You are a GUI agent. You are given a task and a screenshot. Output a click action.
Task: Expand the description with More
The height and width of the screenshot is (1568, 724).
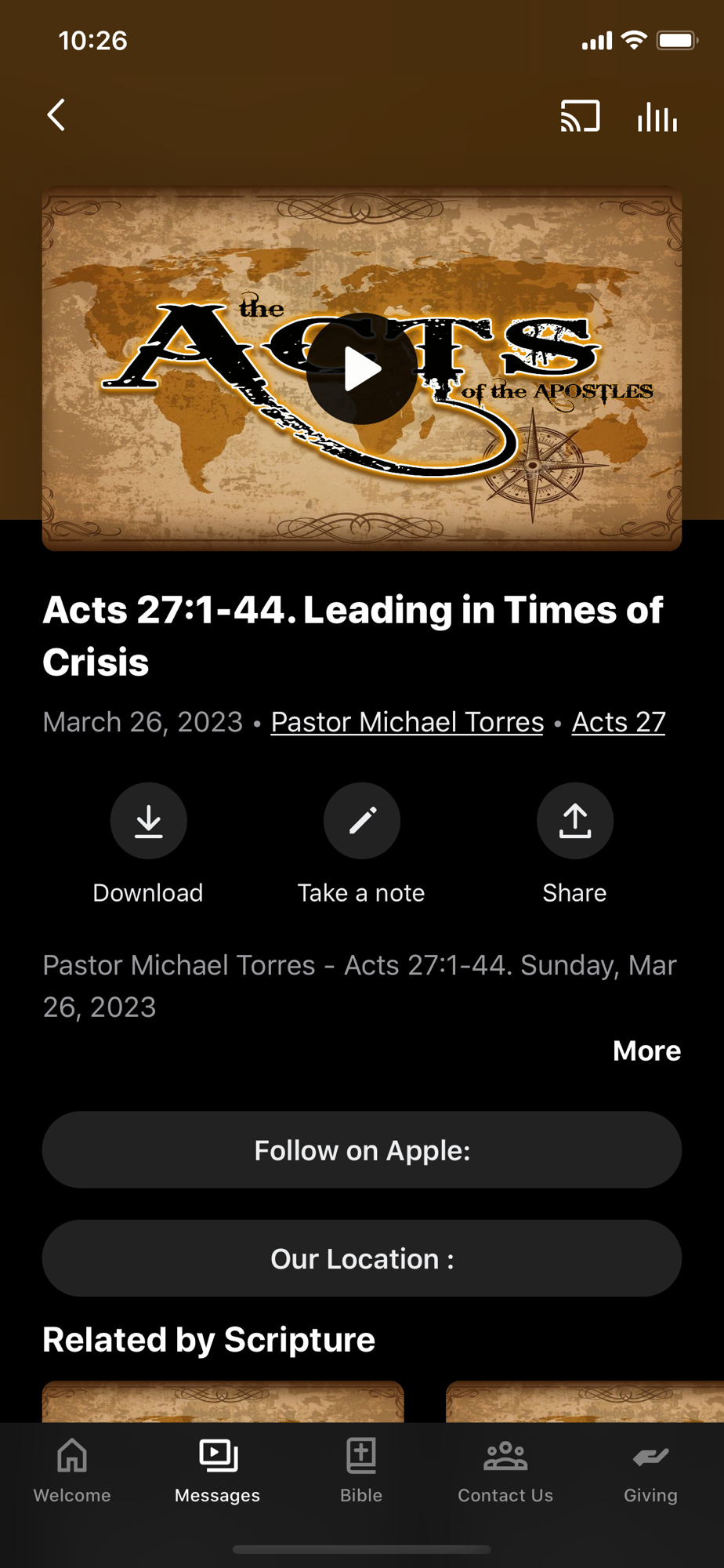(x=646, y=1051)
